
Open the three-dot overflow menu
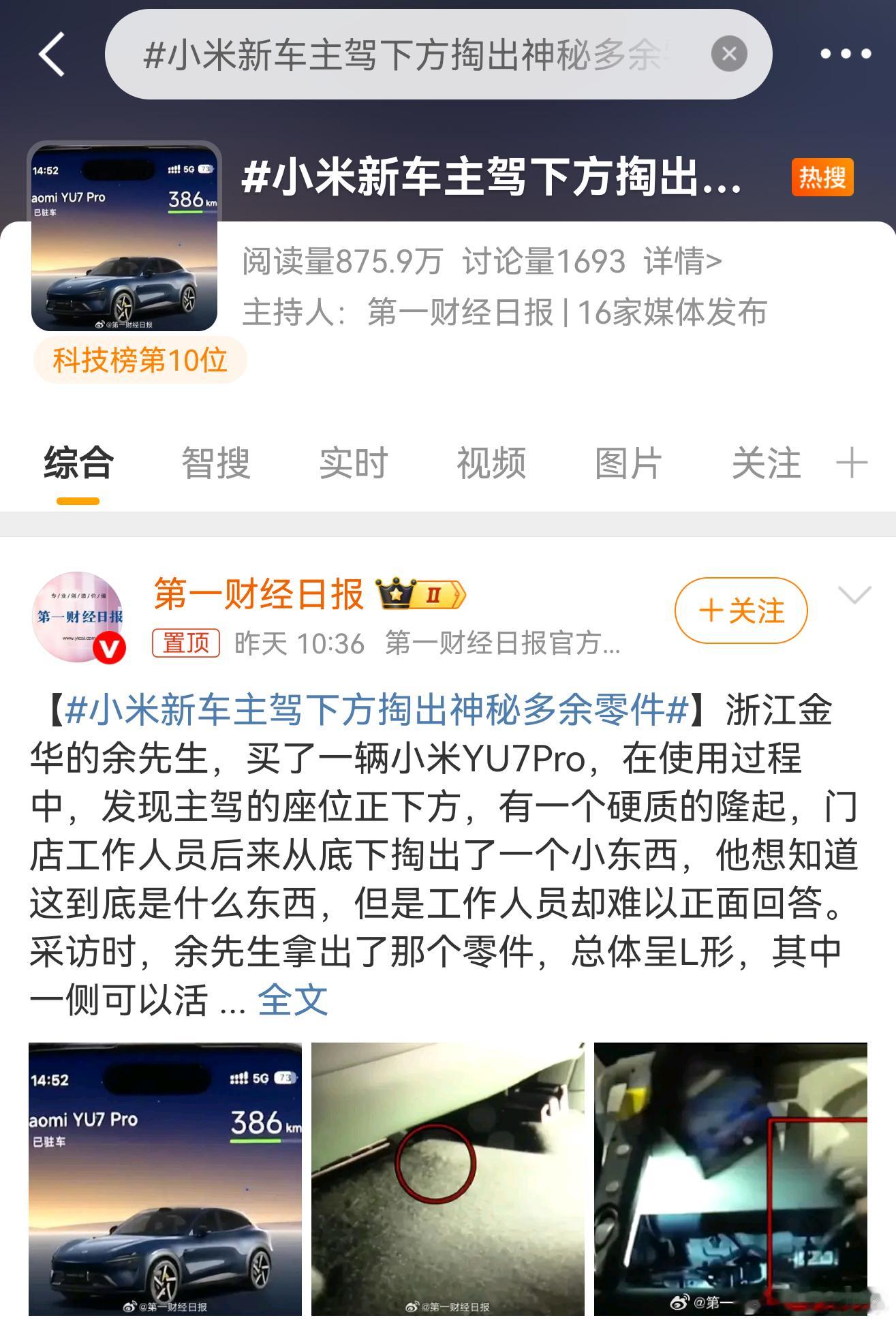[x=846, y=54]
